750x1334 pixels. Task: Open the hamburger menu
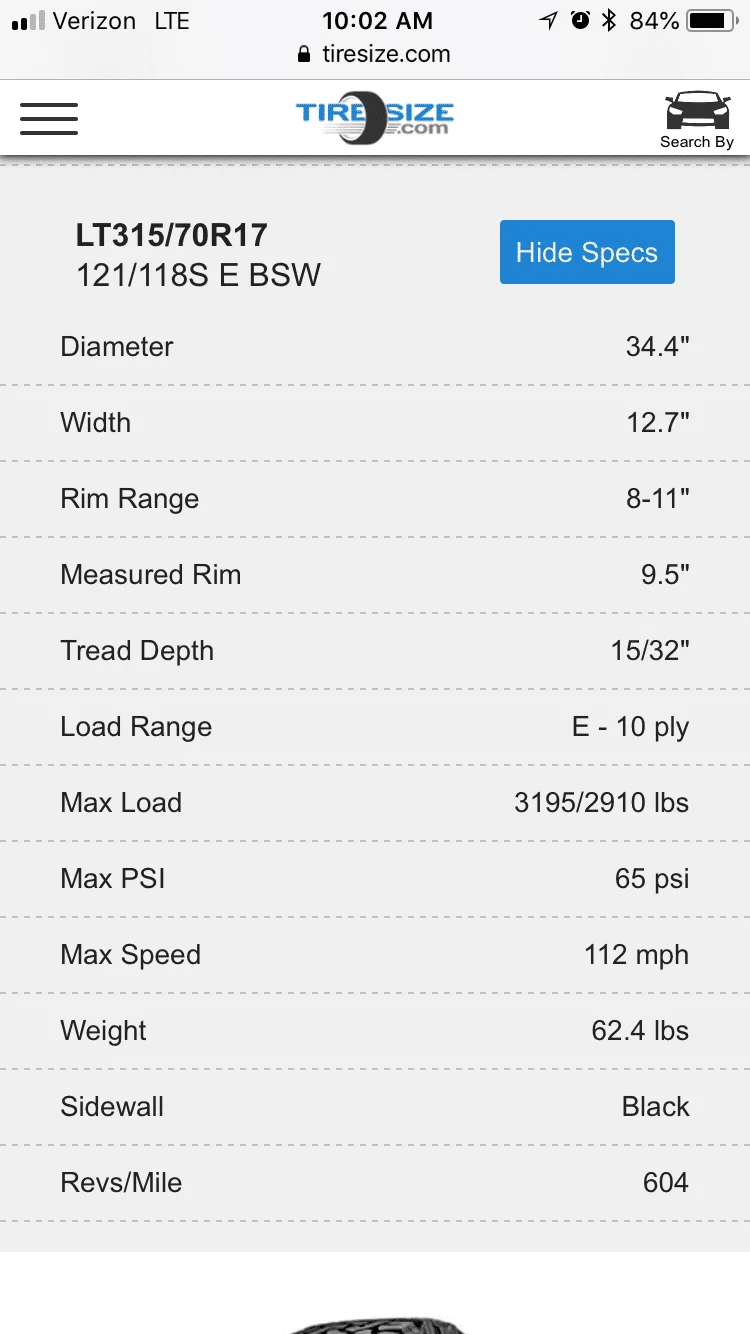(49, 118)
